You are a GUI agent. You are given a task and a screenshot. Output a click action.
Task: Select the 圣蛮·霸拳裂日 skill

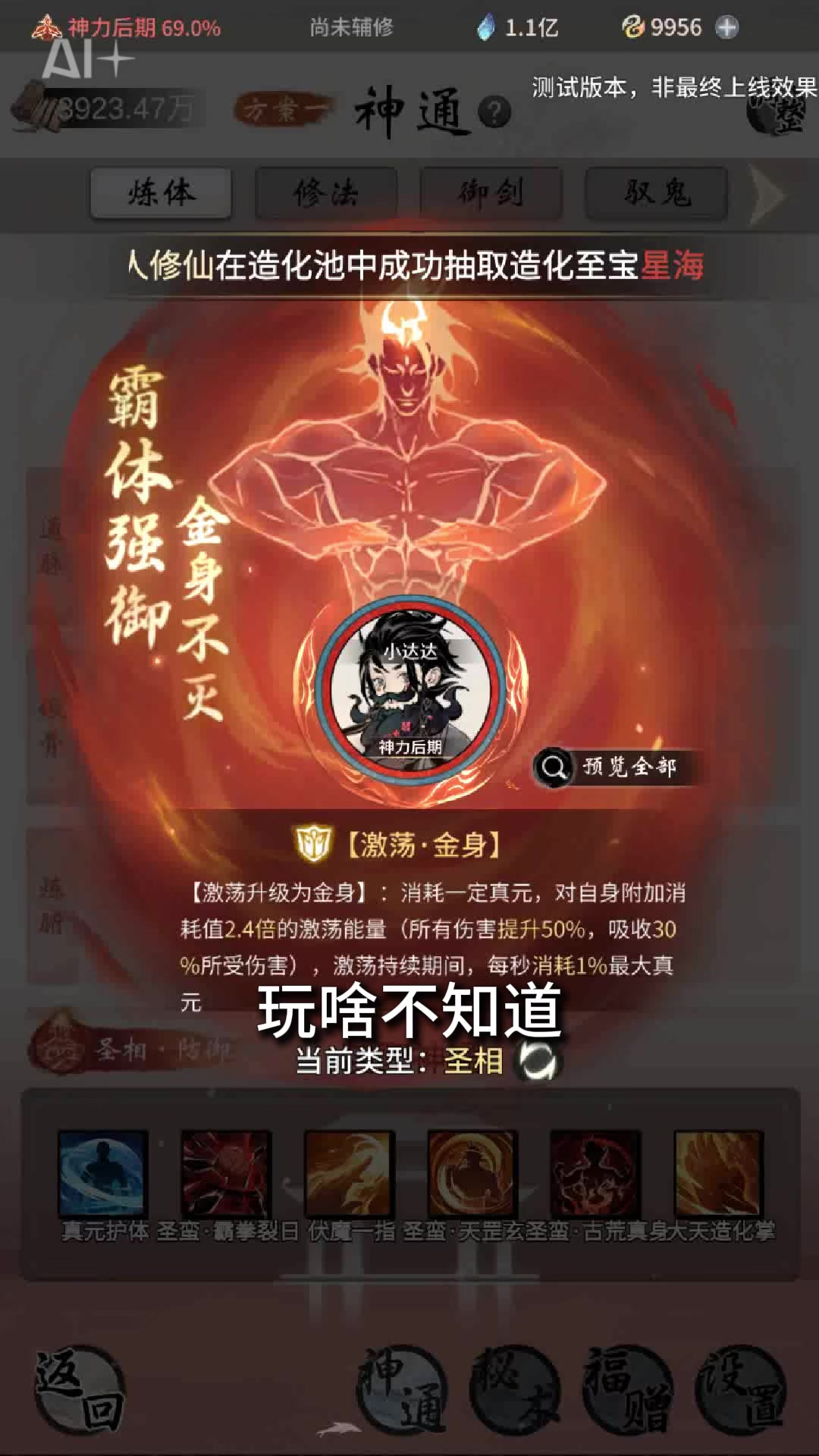(x=226, y=1174)
